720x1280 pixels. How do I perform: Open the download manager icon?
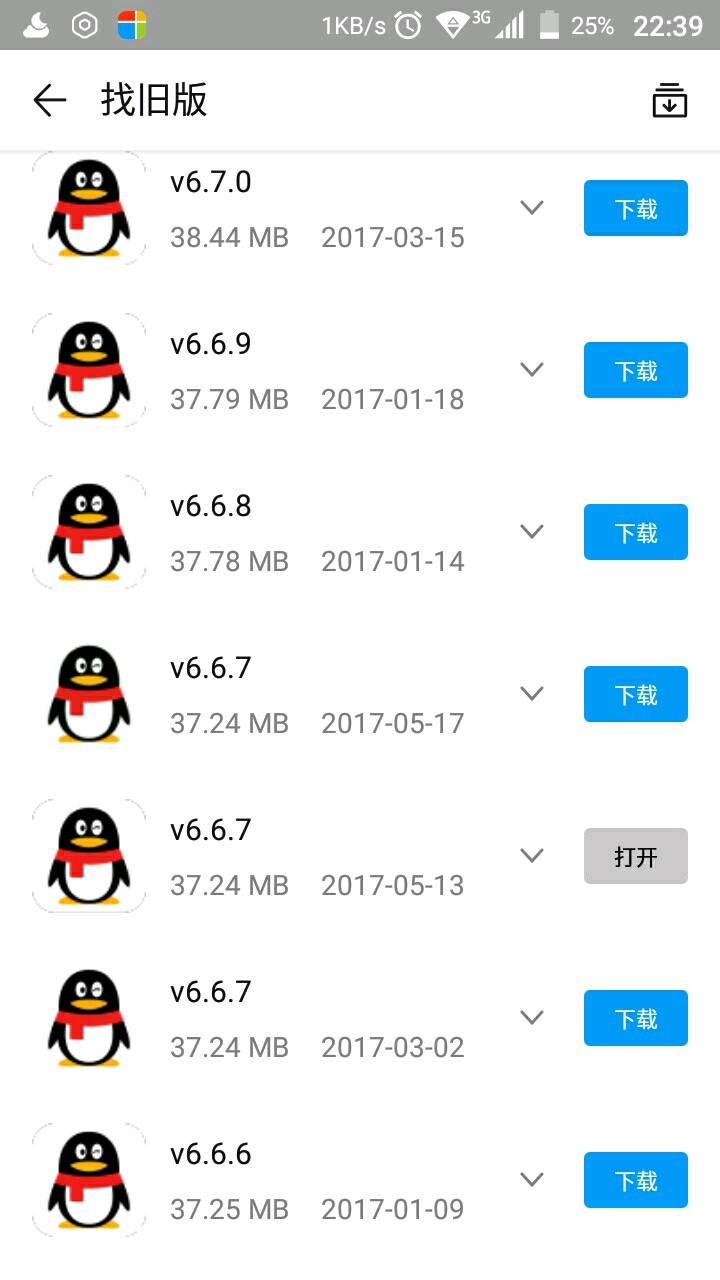coord(669,100)
